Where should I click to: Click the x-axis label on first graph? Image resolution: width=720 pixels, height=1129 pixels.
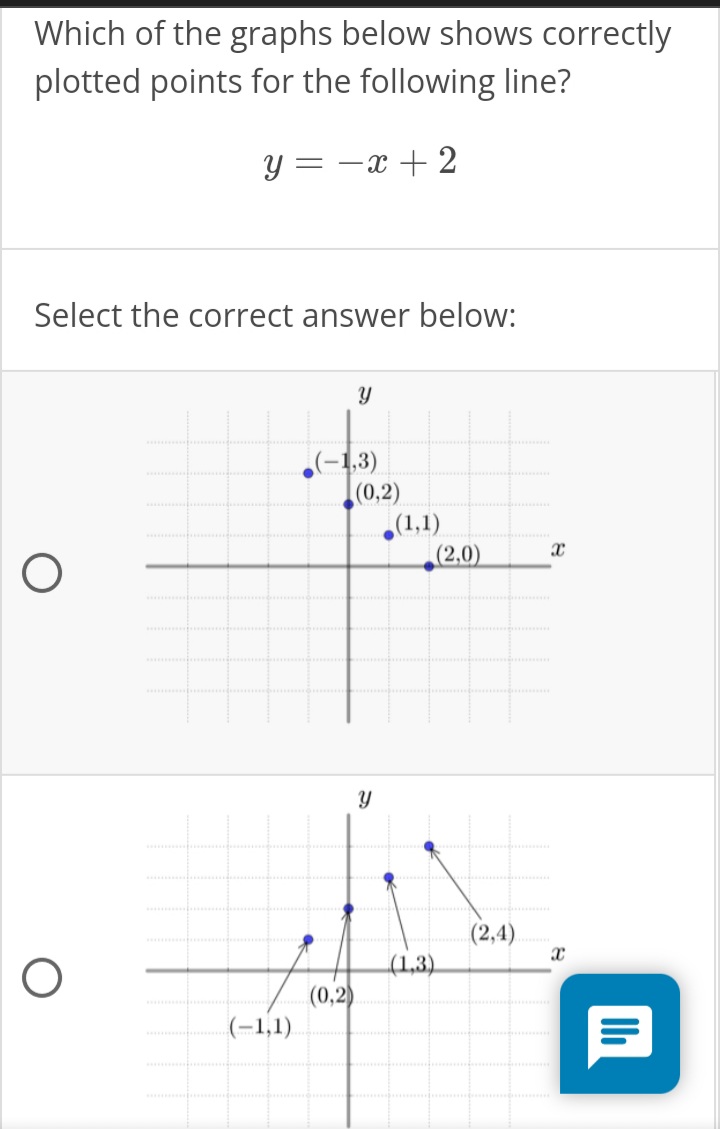(x=557, y=548)
